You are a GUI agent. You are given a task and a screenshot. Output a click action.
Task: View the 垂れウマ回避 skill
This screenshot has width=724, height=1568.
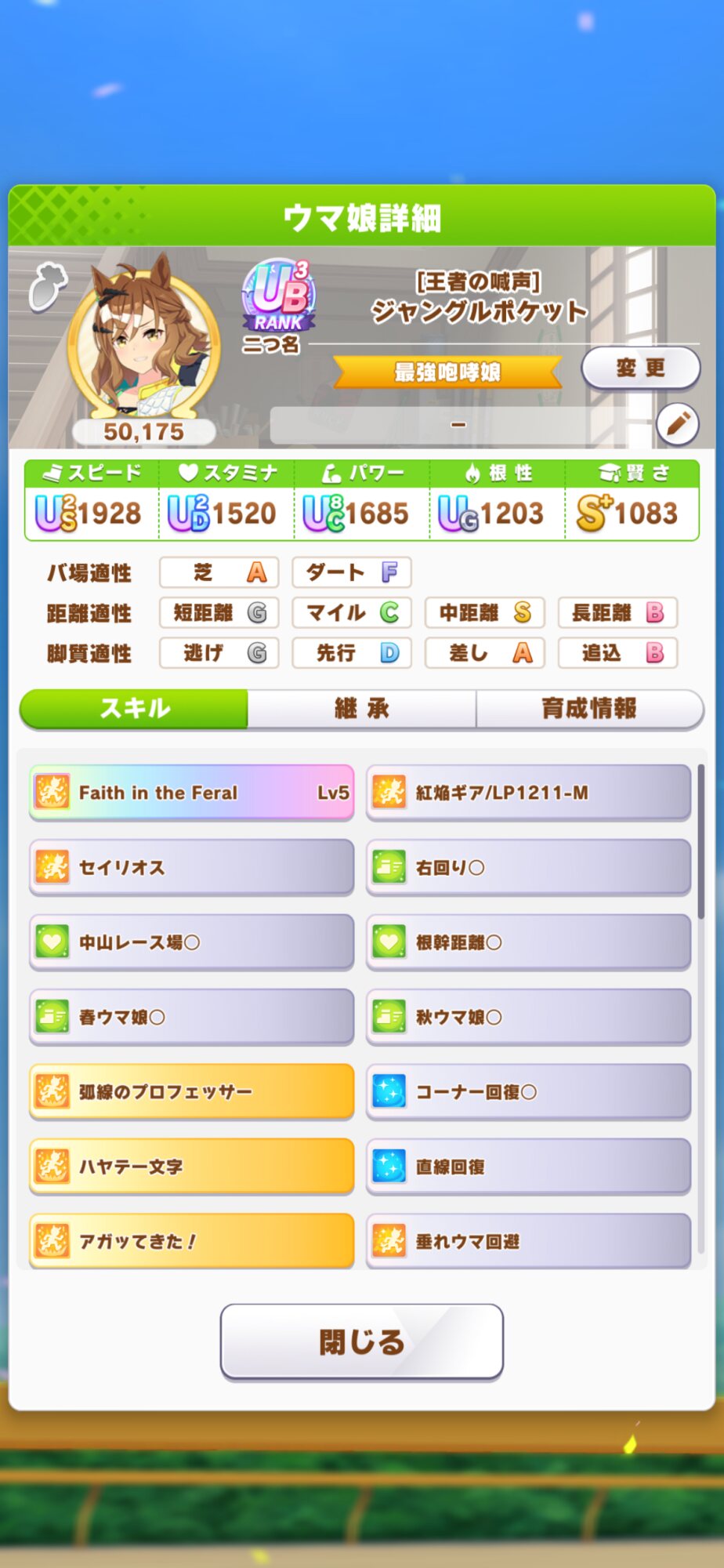[528, 1240]
